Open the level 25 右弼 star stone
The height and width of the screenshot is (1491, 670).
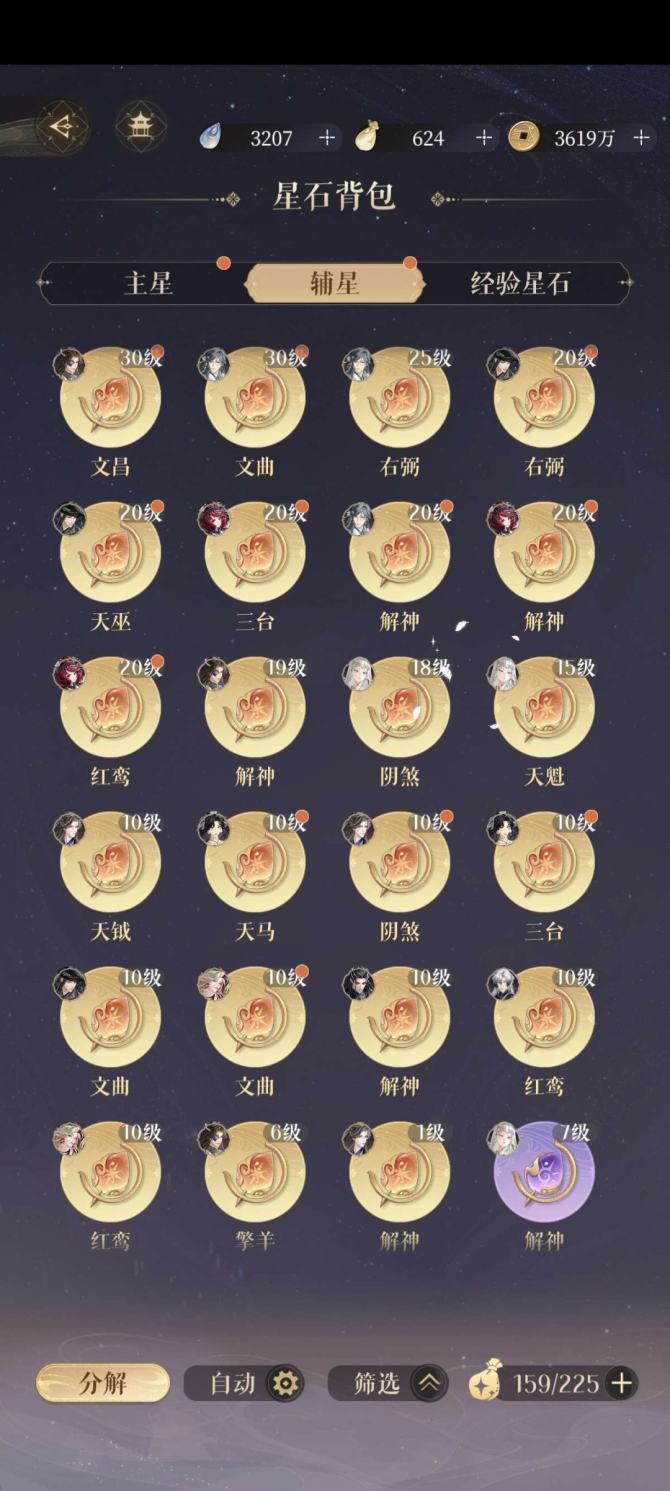click(x=399, y=397)
